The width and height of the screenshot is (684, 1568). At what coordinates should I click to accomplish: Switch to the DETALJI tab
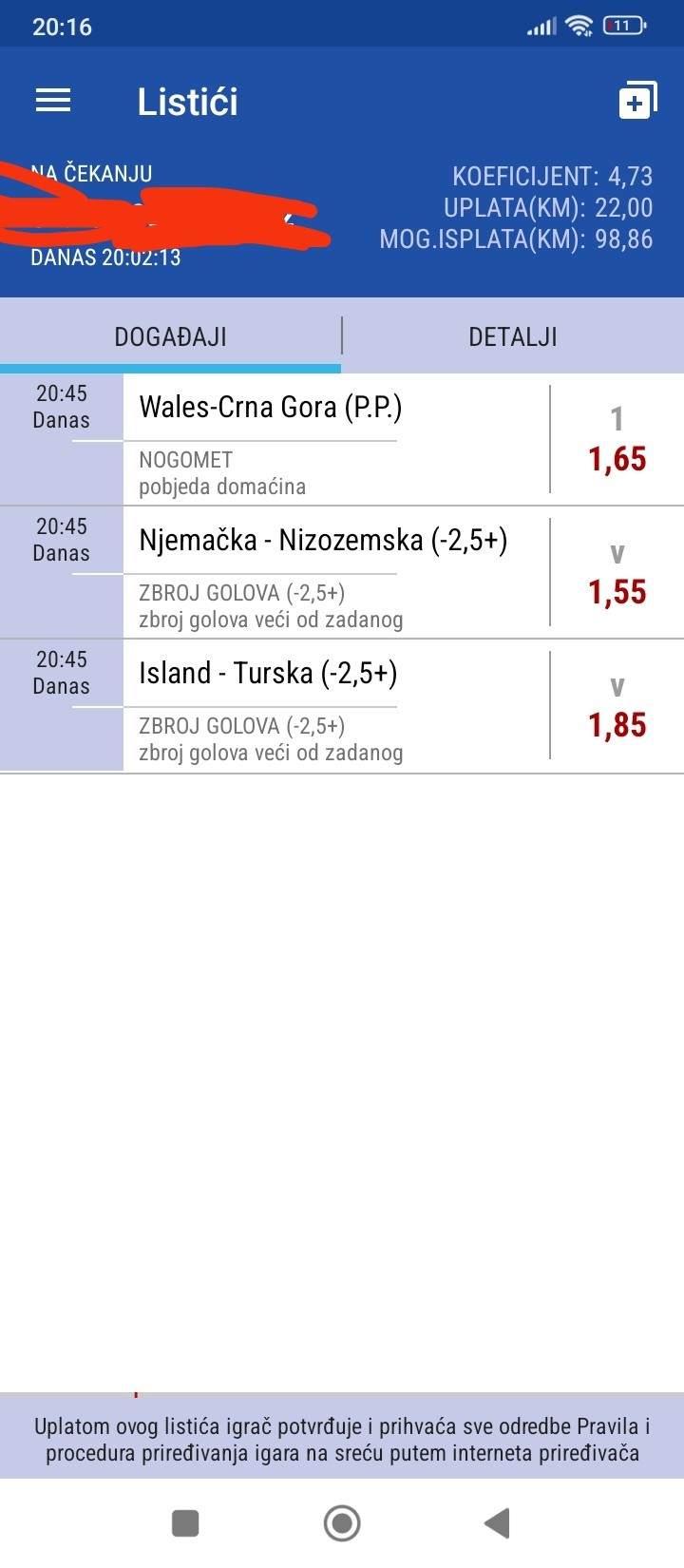[513, 337]
